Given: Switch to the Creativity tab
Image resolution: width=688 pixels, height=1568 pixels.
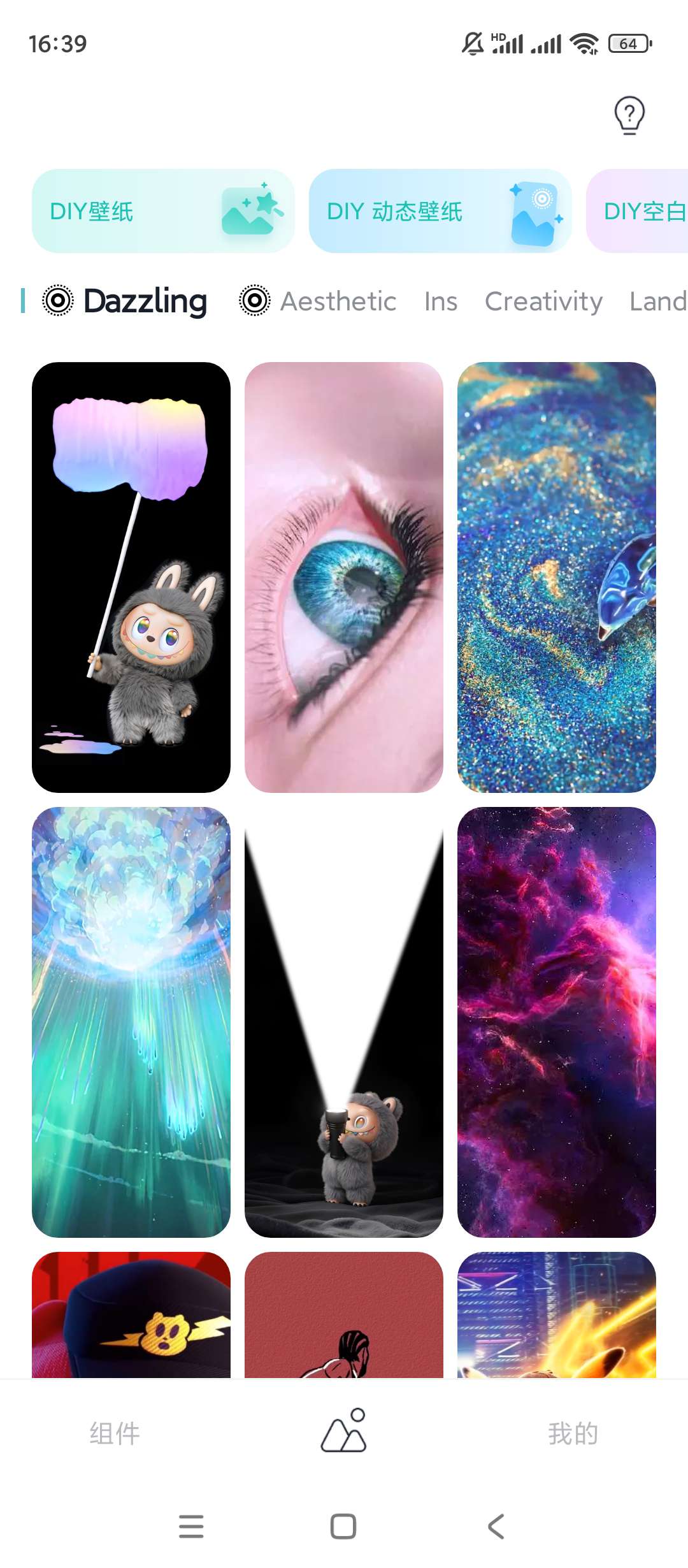Looking at the screenshot, I should 543,301.
